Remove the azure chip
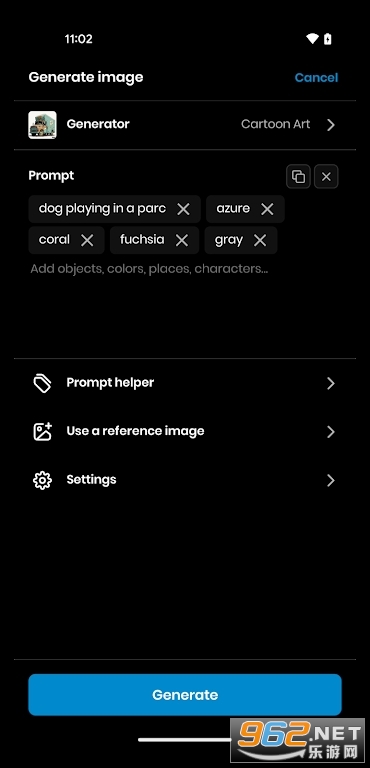 click(267, 209)
